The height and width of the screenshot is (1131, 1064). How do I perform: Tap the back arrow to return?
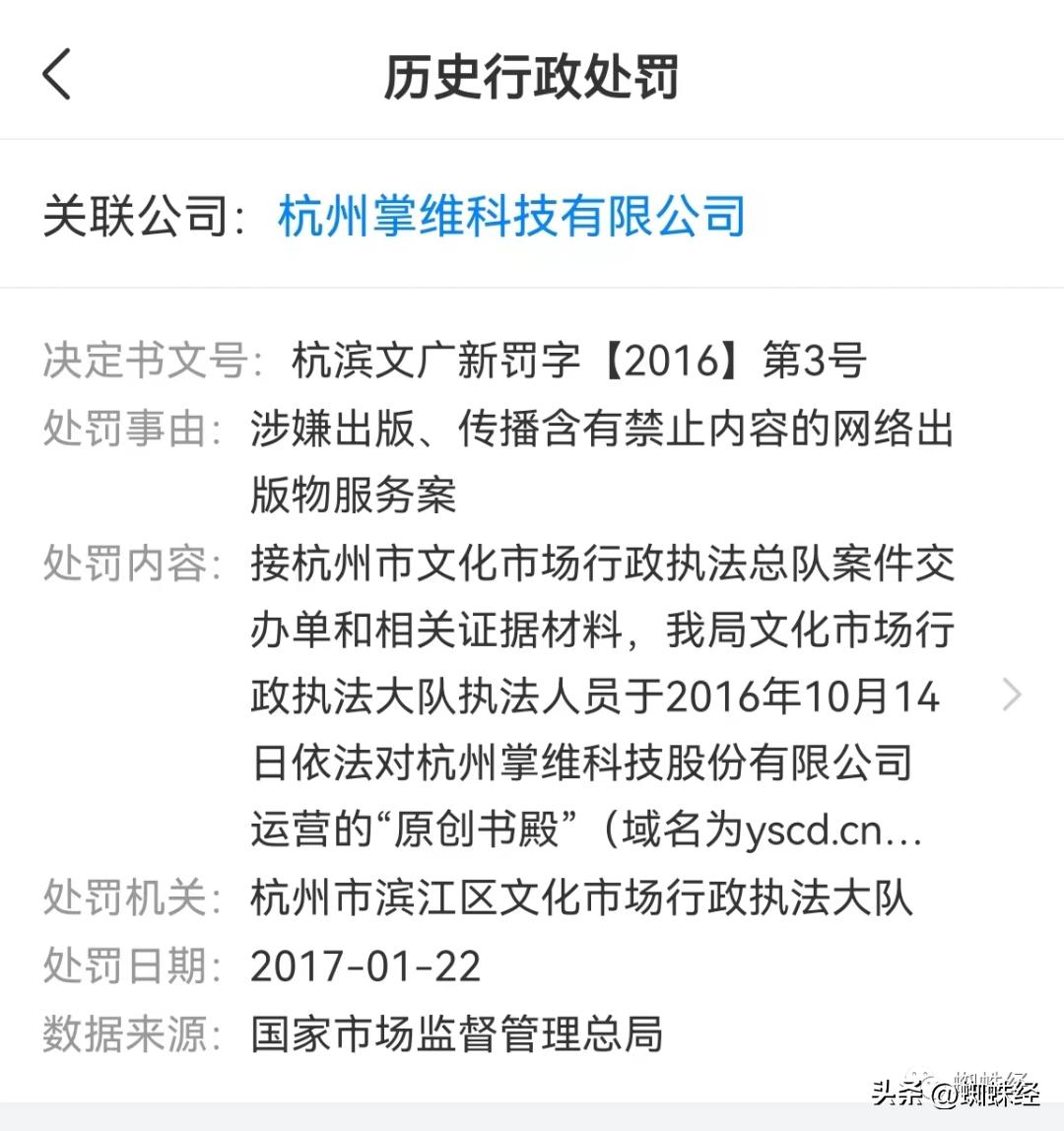click(56, 74)
